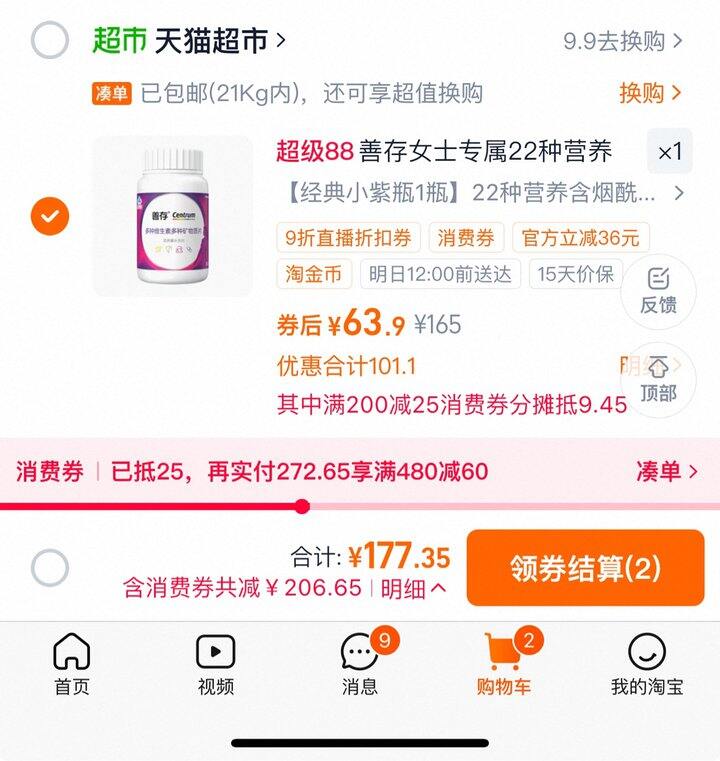This screenshot has width=720, height=761.
Task: Select all items in 天猫超市 store
Action: coord(50,41)
